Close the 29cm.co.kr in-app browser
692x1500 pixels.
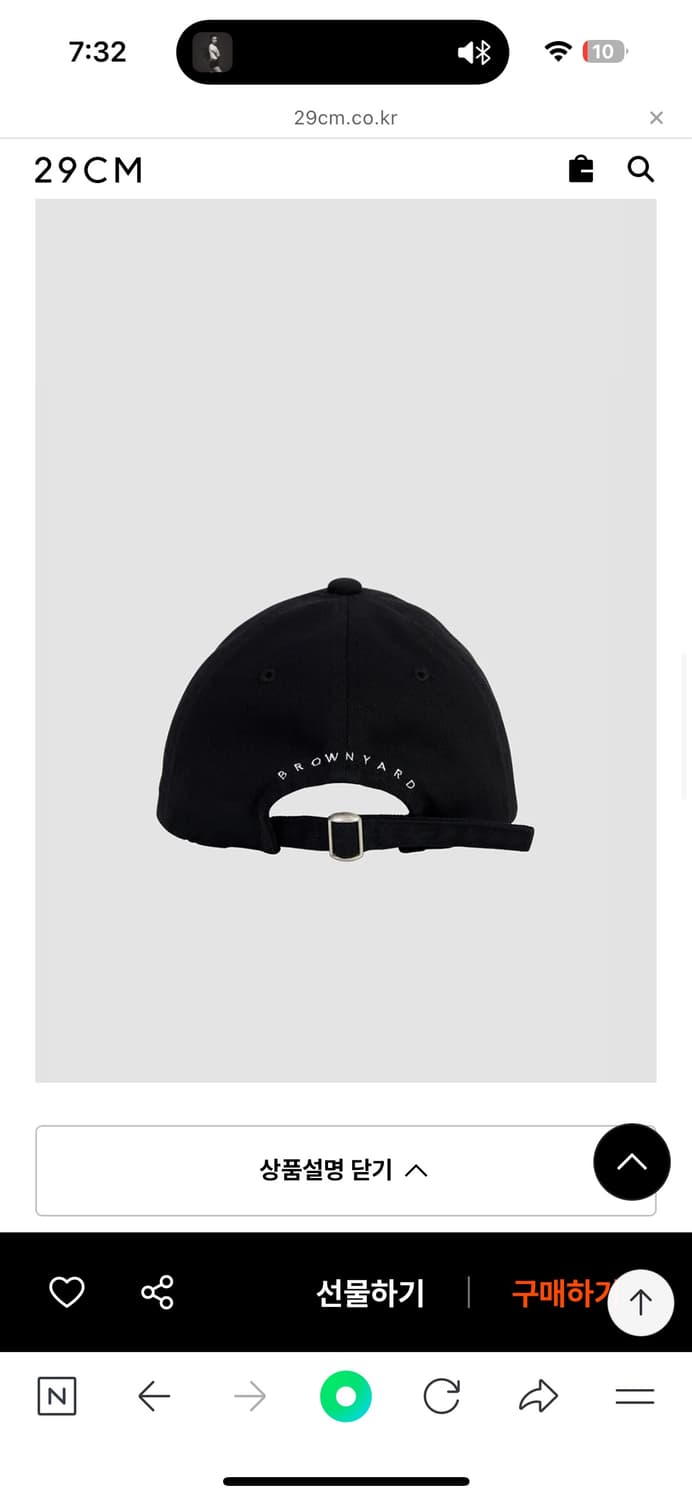[x=656, y=118]
